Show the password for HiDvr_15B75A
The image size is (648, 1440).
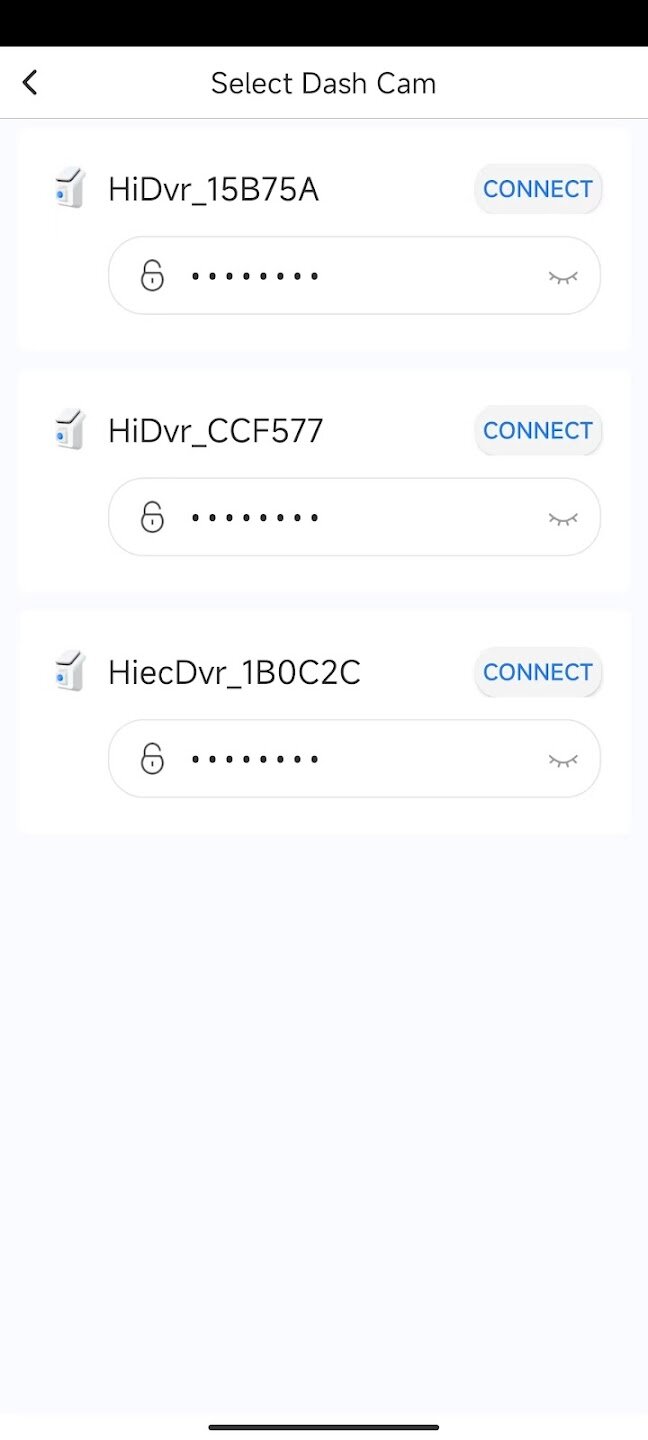pos(564,277)
